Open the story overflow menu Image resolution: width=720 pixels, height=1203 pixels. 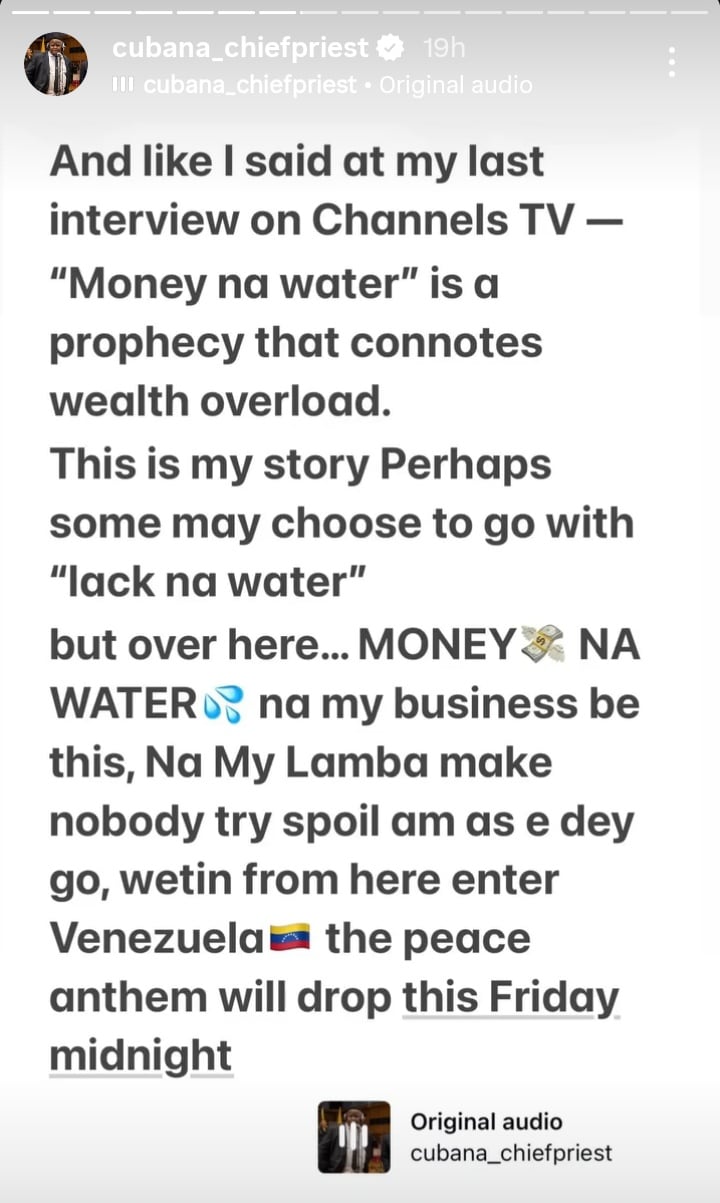[672, 62]
